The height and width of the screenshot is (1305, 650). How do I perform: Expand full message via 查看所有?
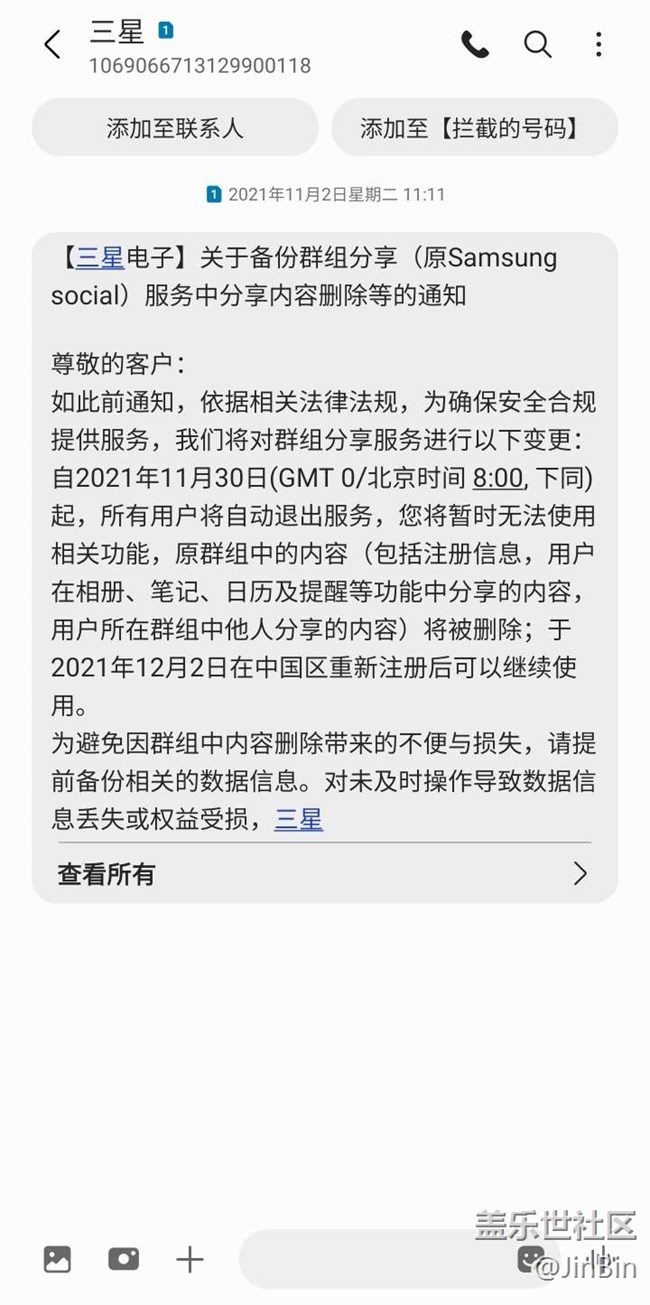coord(324,874)
